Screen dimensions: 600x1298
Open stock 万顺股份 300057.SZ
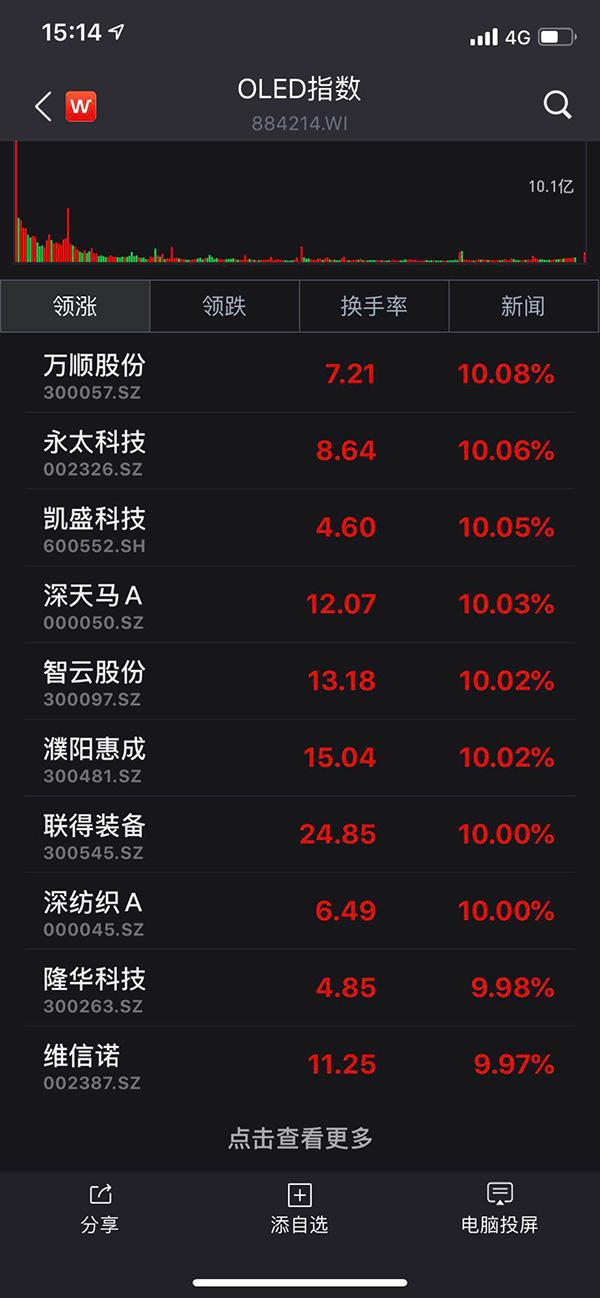299,375
